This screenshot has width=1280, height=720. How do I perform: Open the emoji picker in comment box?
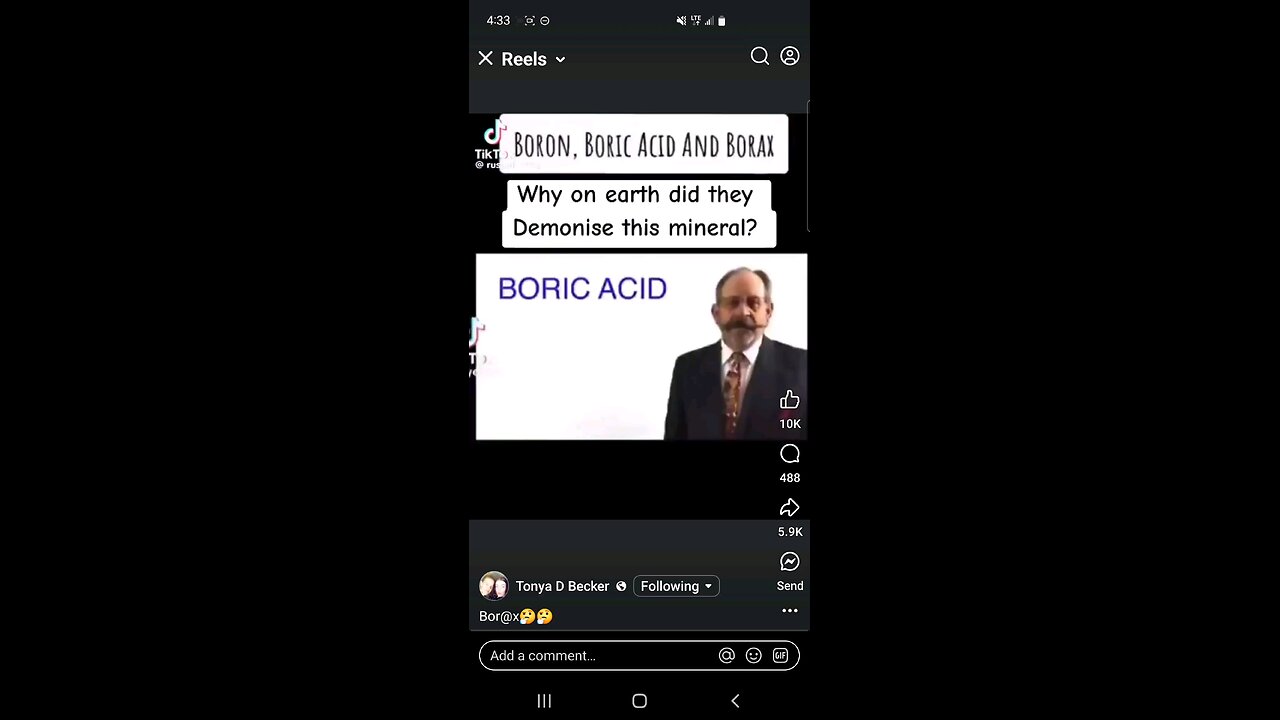click(754, 656)
